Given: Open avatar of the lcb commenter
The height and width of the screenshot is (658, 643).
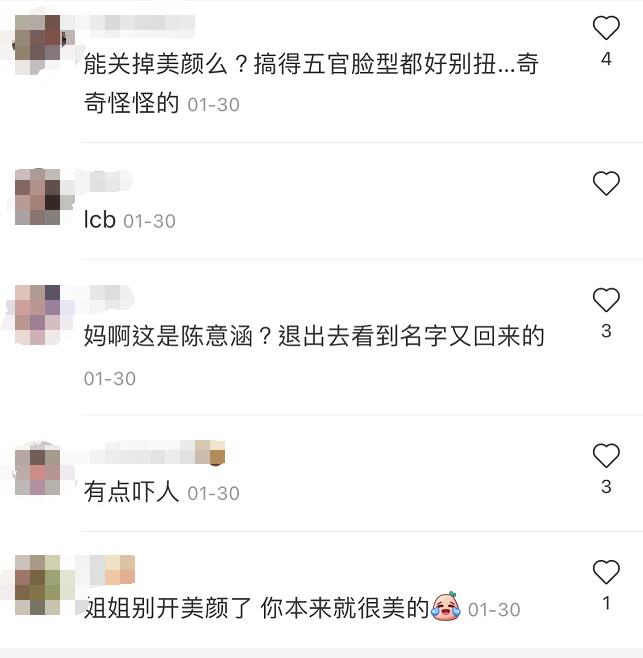Looking at the screenshot, I should click(38, 197).
